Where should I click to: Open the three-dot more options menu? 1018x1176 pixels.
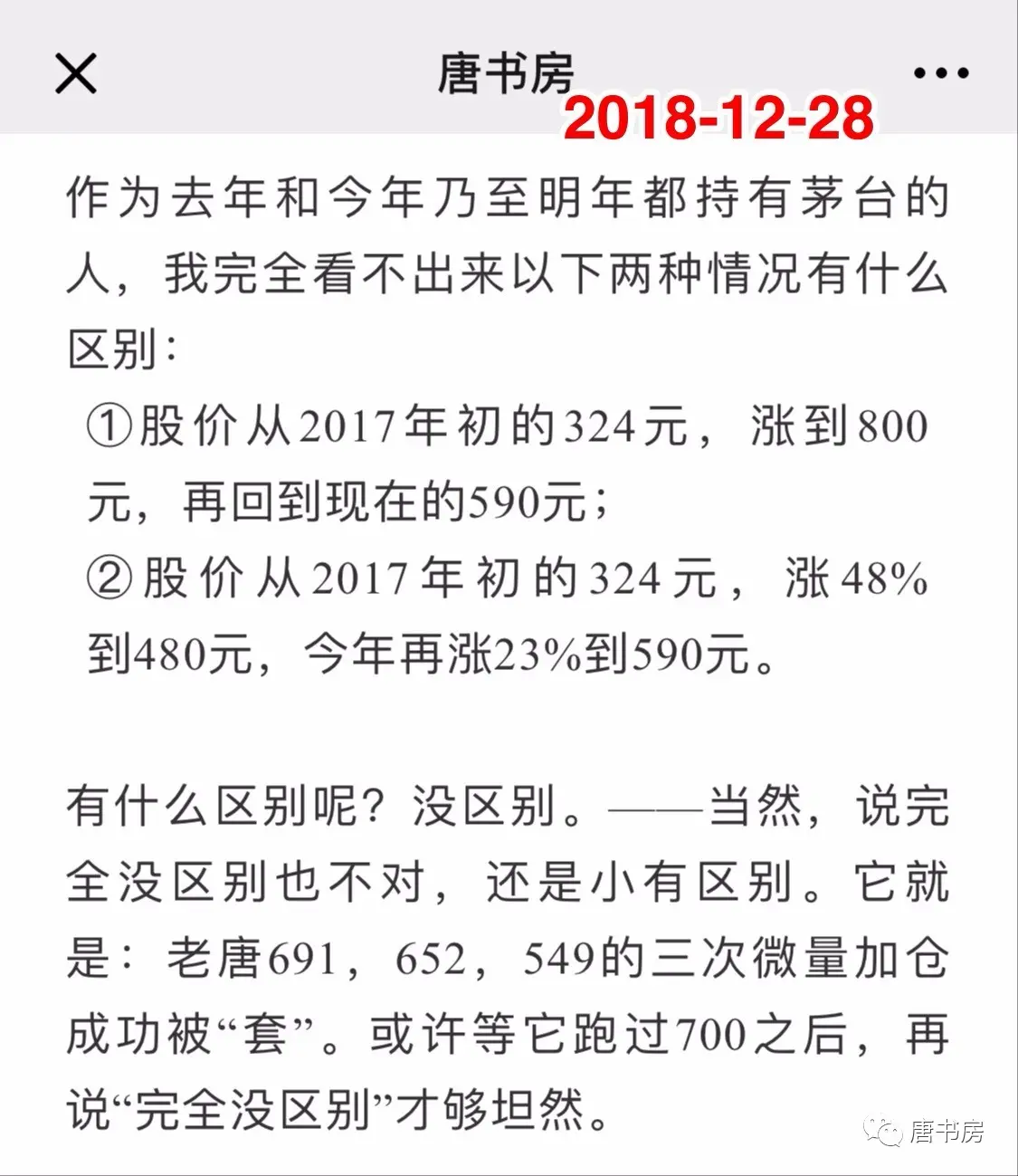941,73
